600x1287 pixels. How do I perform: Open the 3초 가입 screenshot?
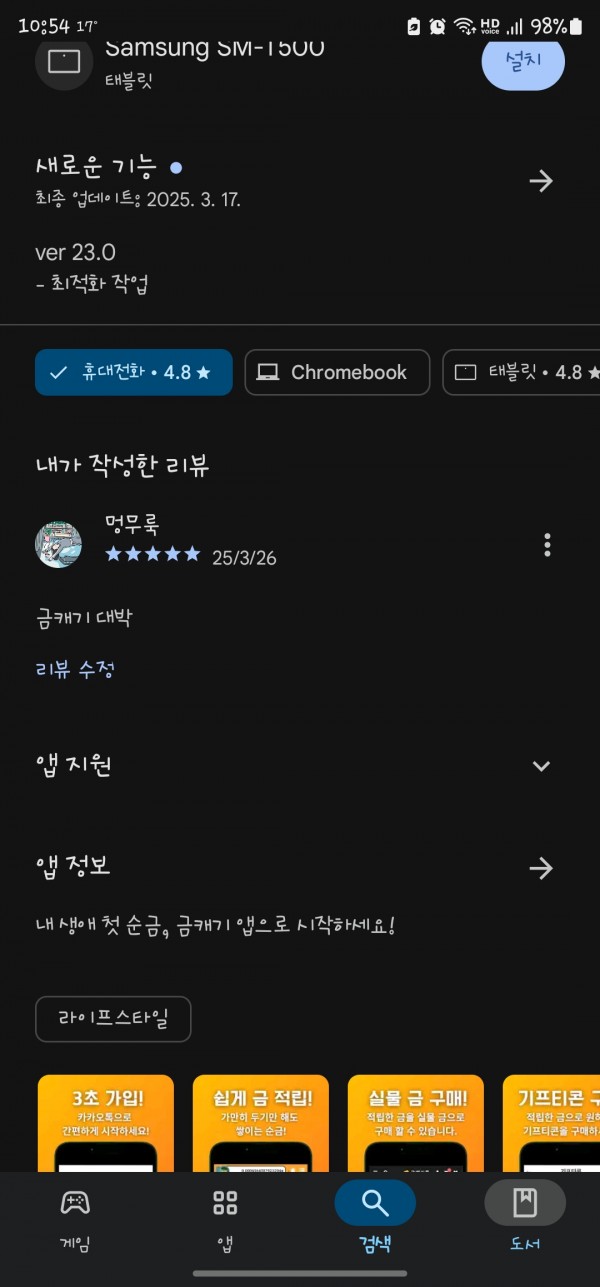pyautogui.click(x=106, y=1123)
